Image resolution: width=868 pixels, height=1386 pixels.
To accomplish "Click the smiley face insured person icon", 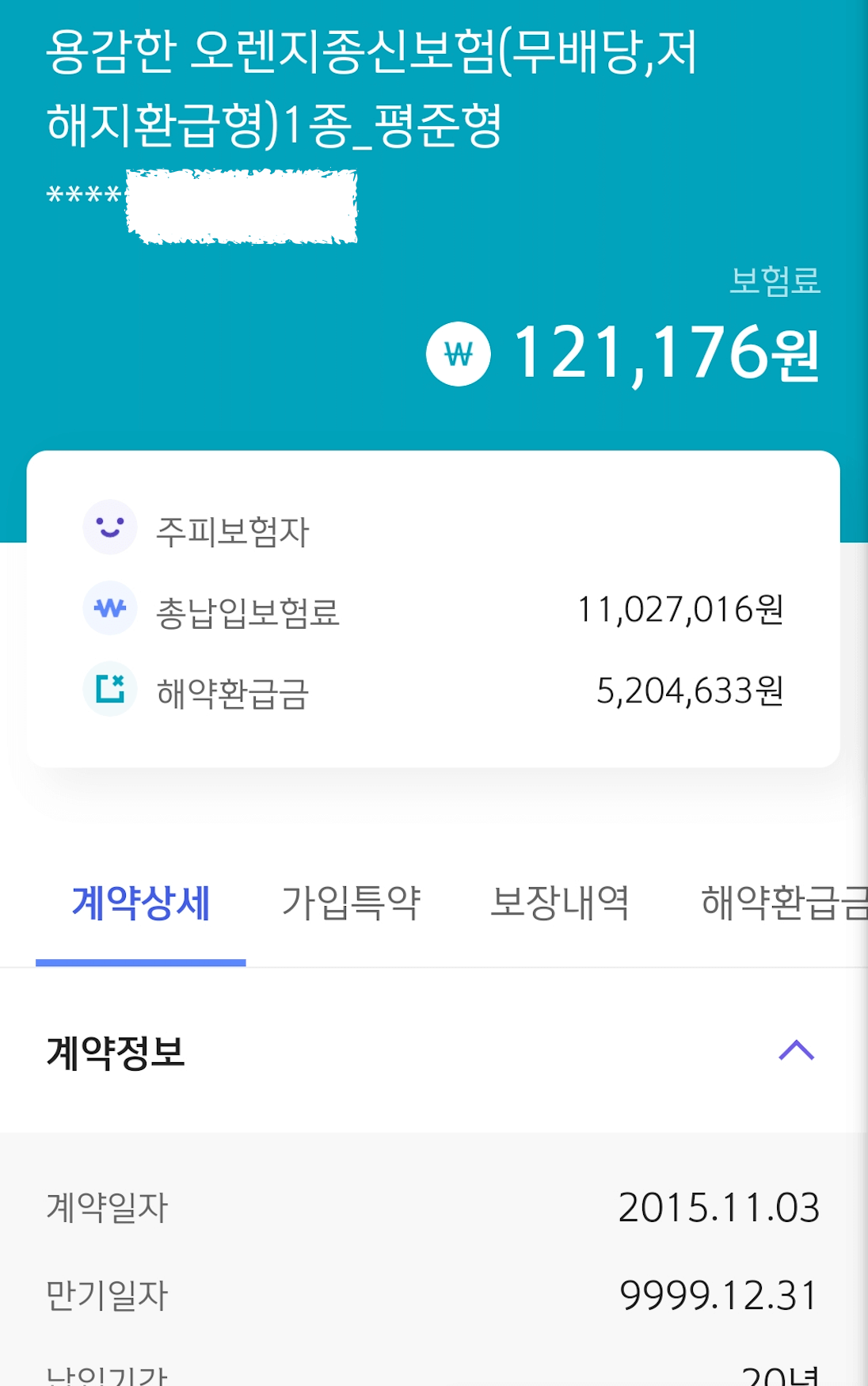I will click(x=110, y=527).
